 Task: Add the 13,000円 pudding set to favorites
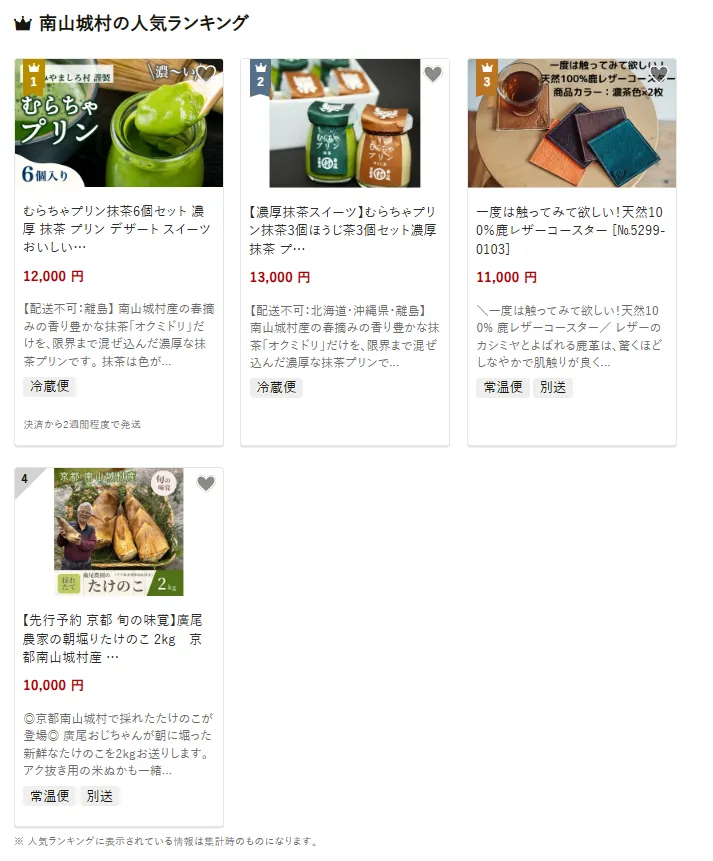[433, 74]
